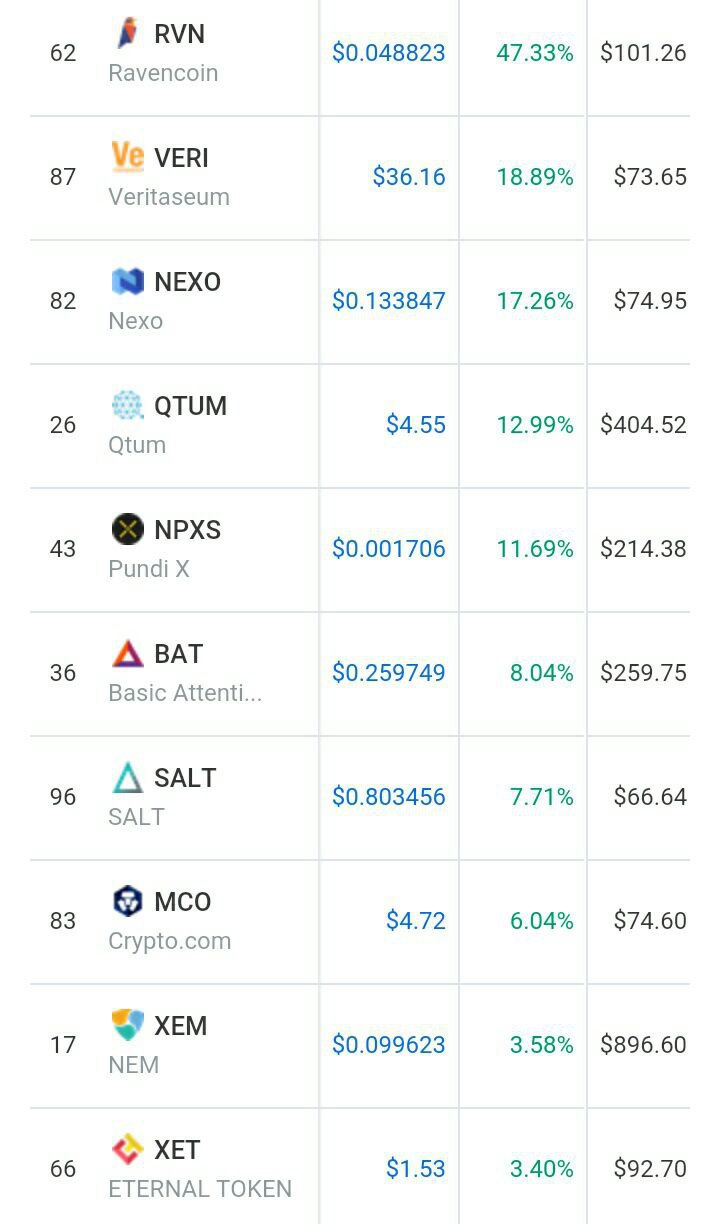Tap the $36.16 Veritaseum price link
This screenshot has height=1224, width=720.
pyautogui.click(x=409, y=177)
